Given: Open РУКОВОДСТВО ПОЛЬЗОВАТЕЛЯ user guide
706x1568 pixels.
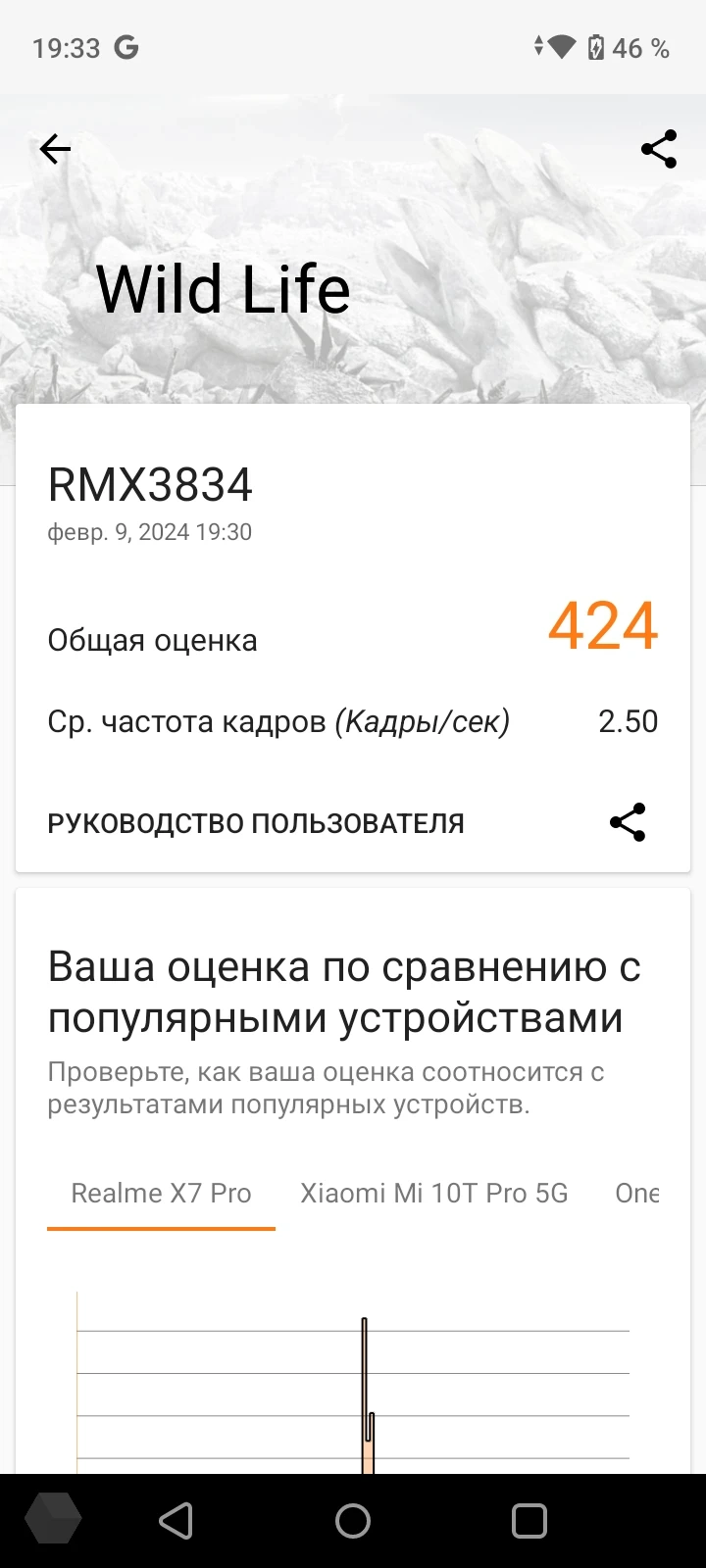Looking at the screenshot, I should tap(256, 823).
